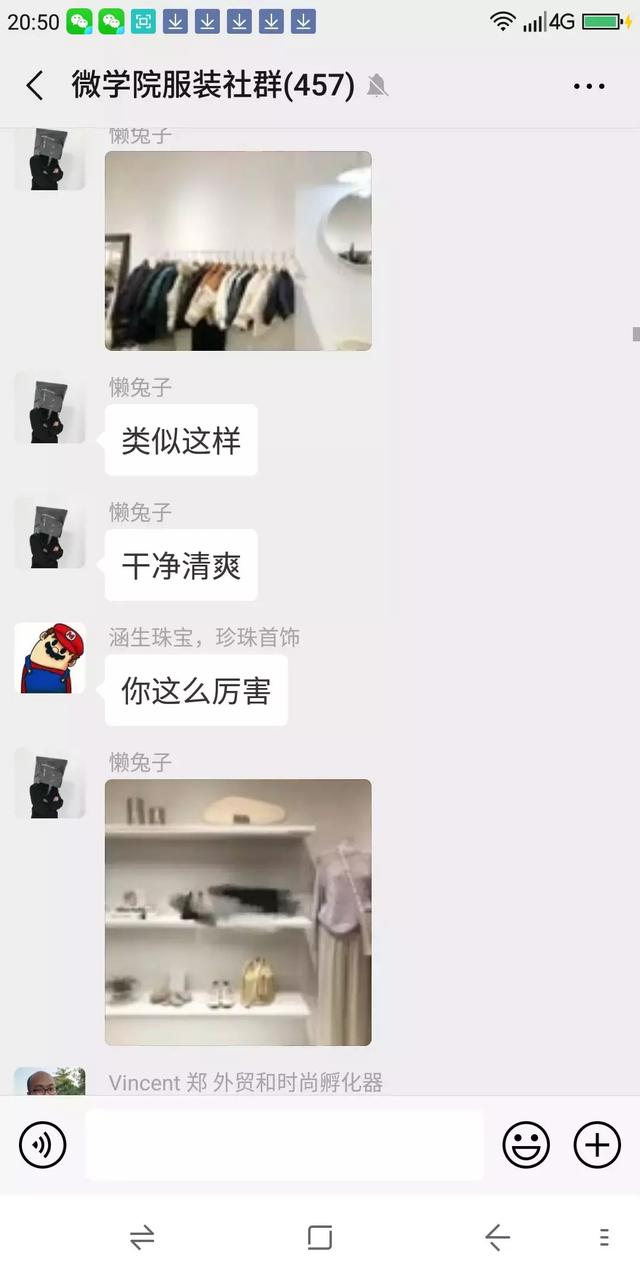Viewport: 640px width, 1280px height.
Task: Open the shelf display photo
Action: 238,912
